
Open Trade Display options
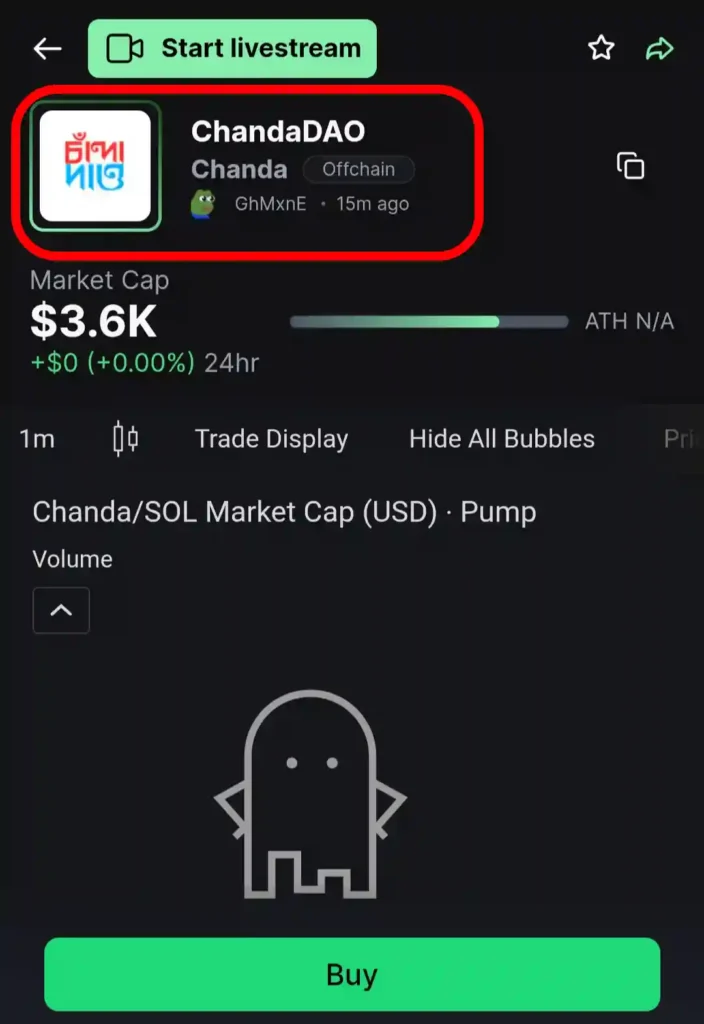pos(271,439)
